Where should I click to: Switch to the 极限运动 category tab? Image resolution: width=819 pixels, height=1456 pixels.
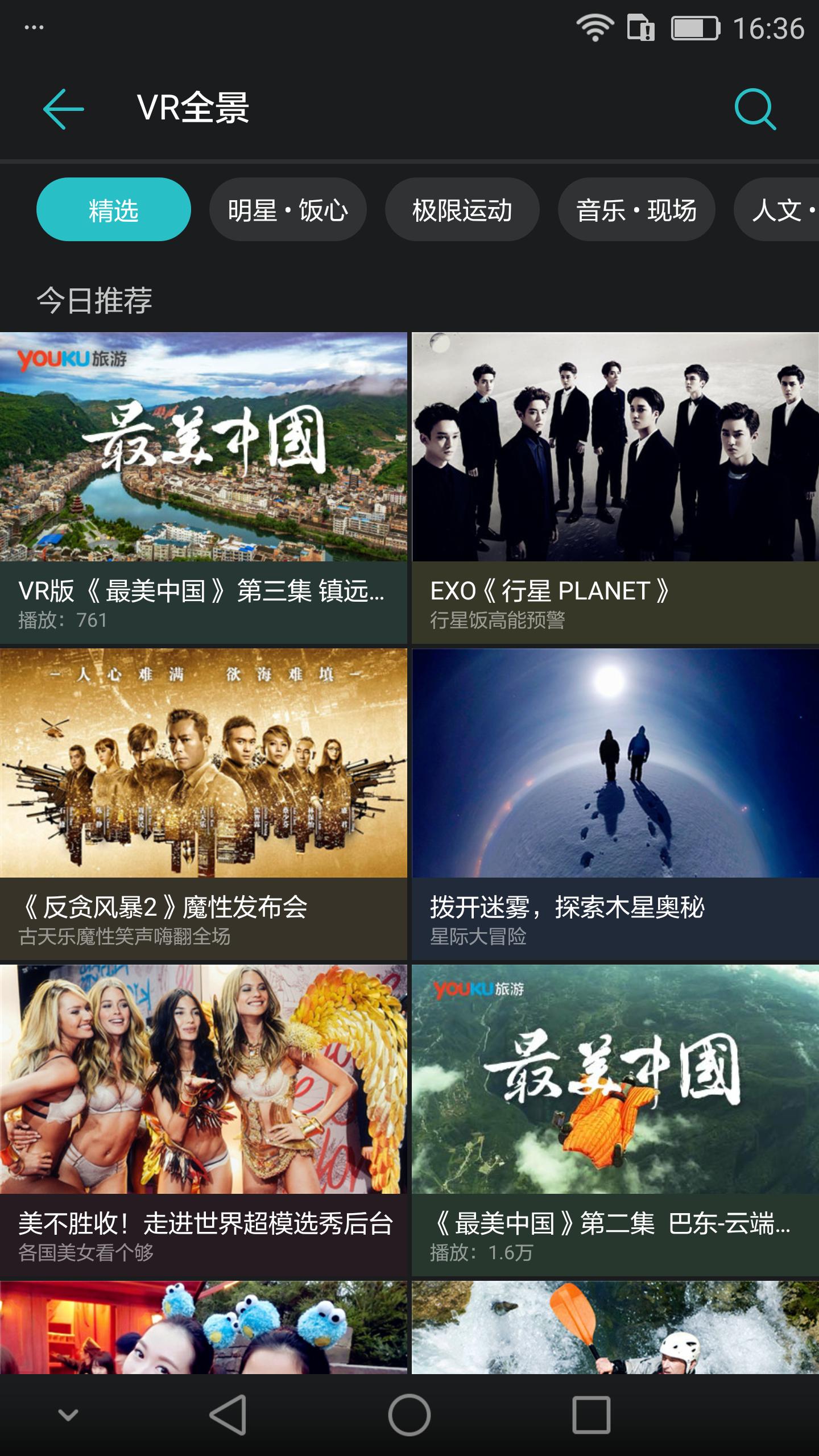(462, 209)
